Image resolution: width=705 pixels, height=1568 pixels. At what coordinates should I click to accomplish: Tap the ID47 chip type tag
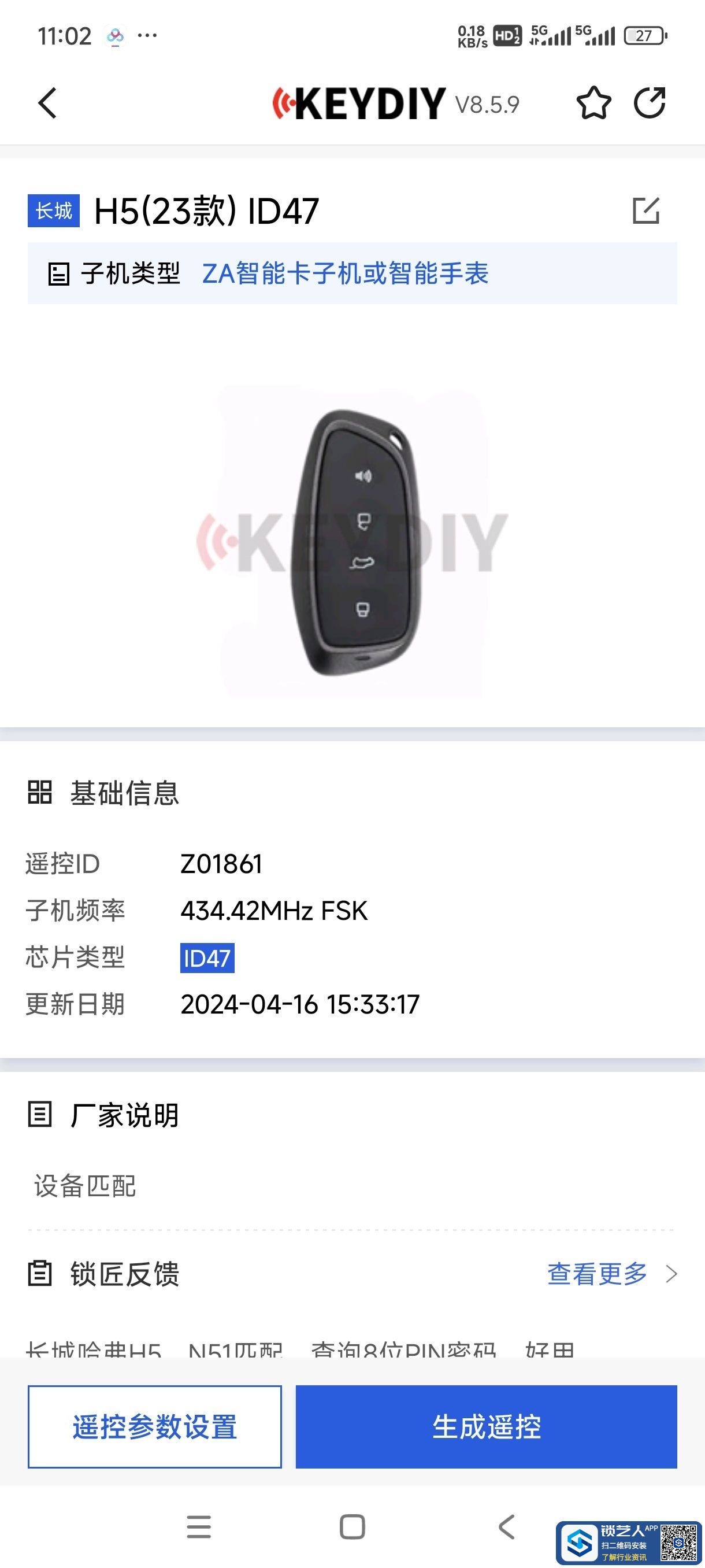click(207, 958)
